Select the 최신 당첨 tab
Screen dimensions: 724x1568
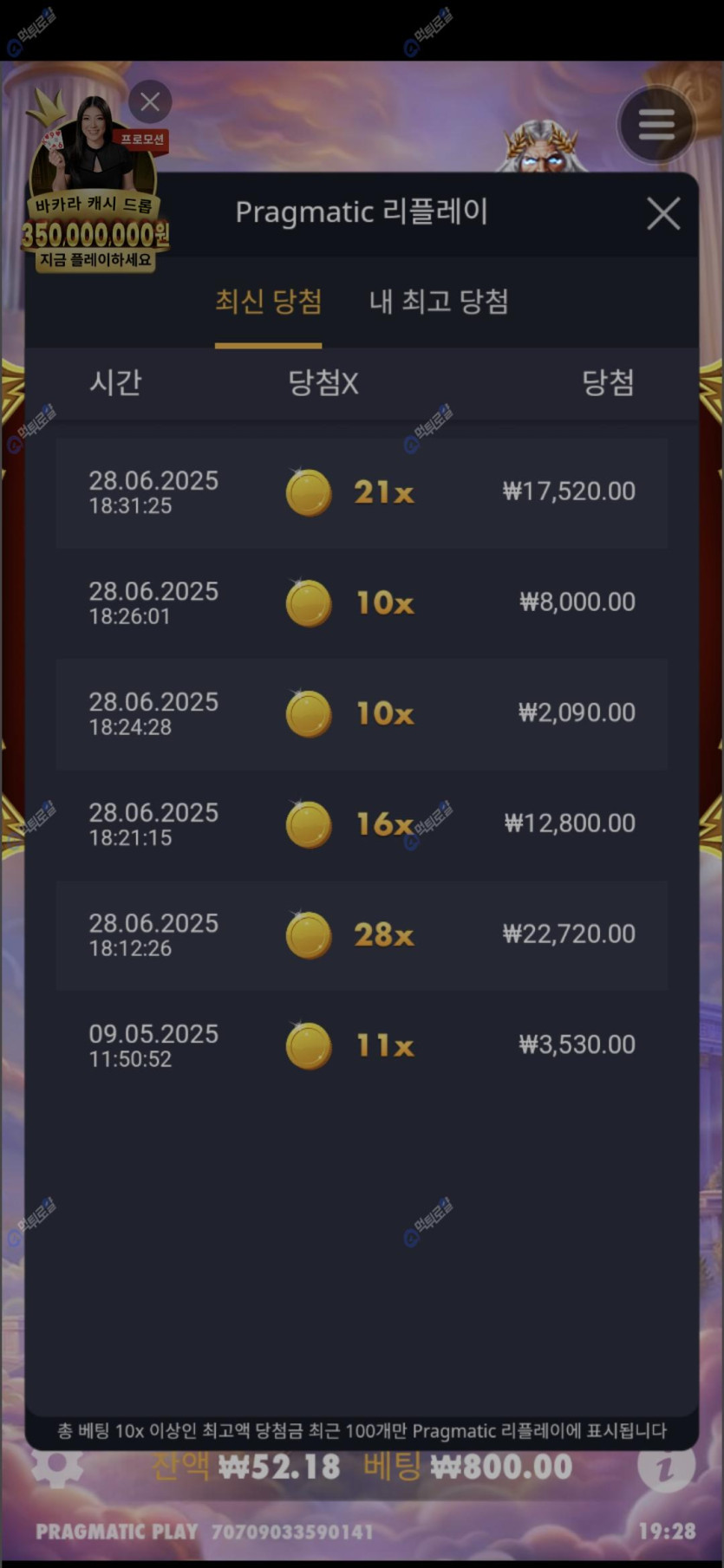point(268,302)
